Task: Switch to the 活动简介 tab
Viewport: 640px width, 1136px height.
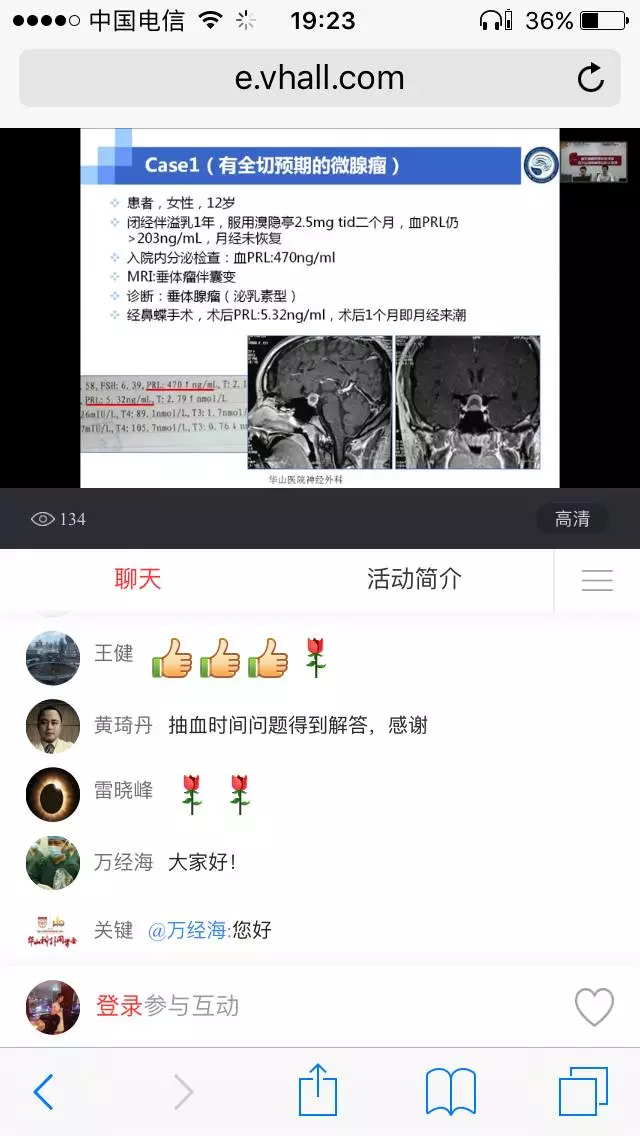Action: [x=414, y=579]
